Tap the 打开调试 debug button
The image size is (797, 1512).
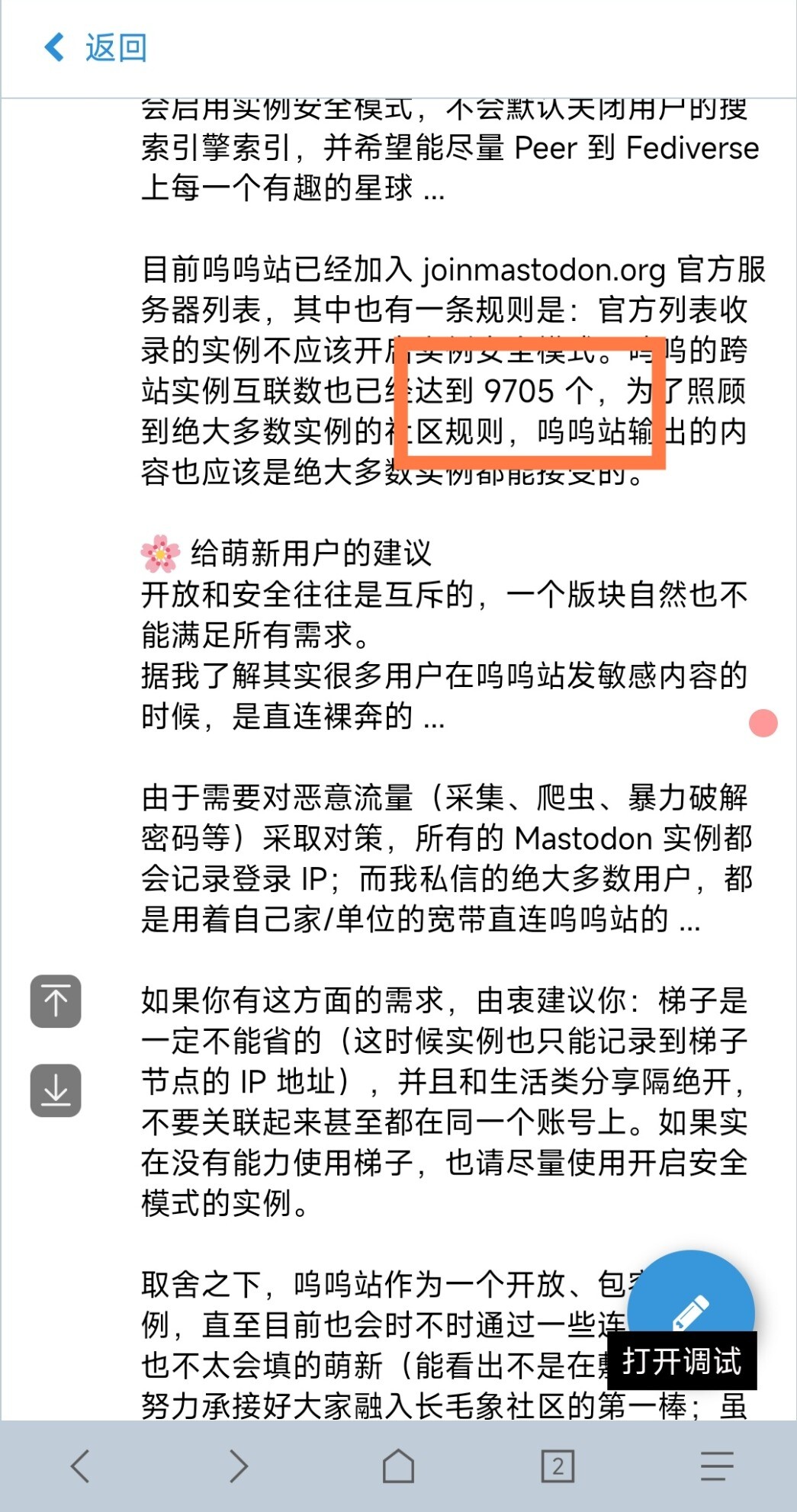pos(682,1362)
